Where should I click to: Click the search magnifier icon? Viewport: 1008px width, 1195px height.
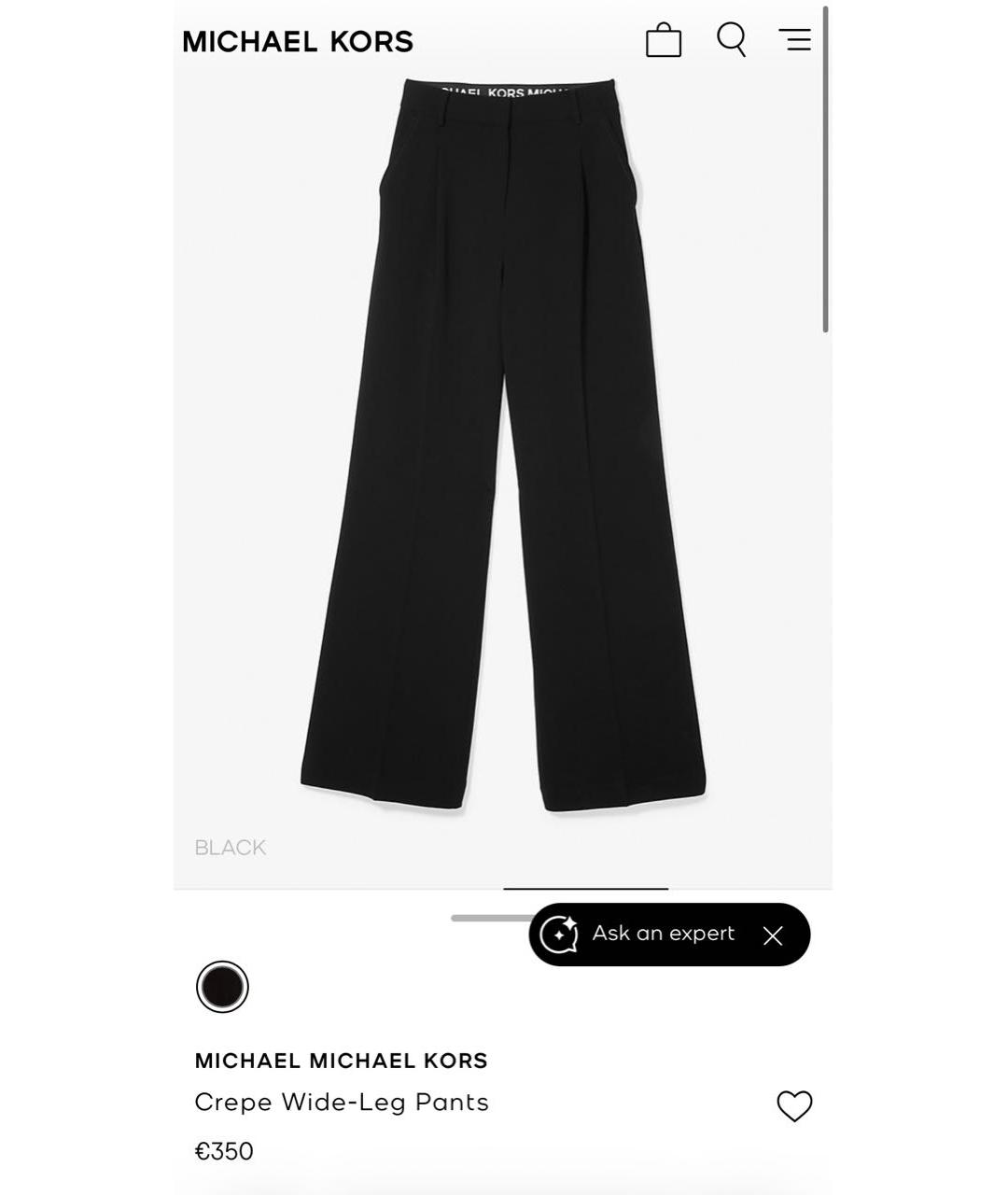click(731, 39)
